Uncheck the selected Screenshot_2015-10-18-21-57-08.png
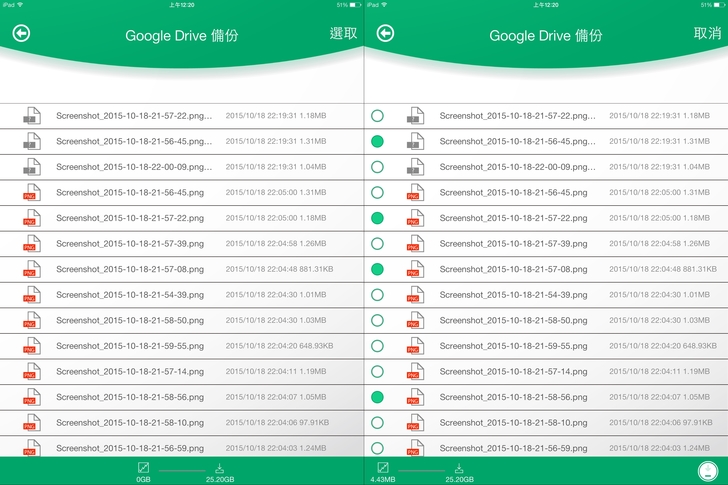 377,269
